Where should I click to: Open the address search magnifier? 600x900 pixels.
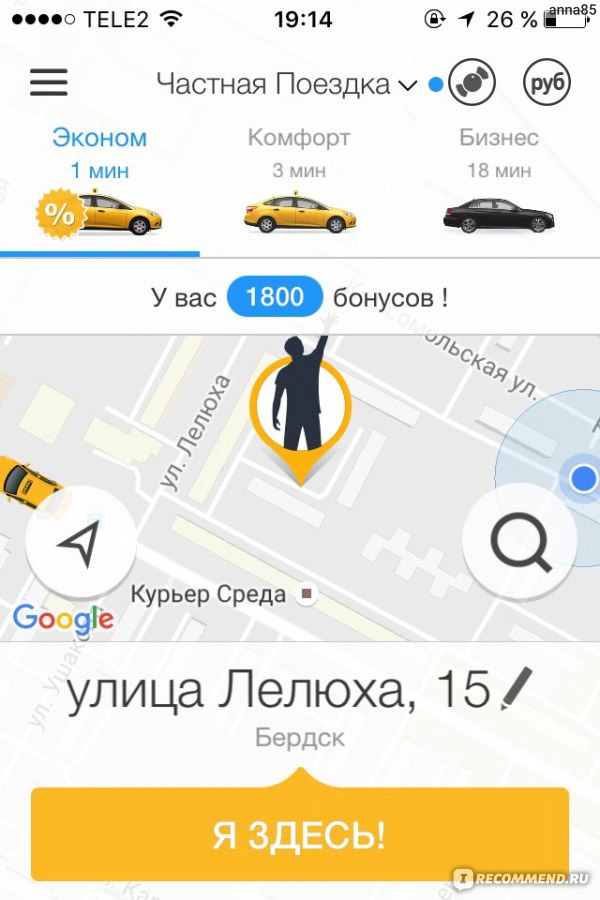518,543
